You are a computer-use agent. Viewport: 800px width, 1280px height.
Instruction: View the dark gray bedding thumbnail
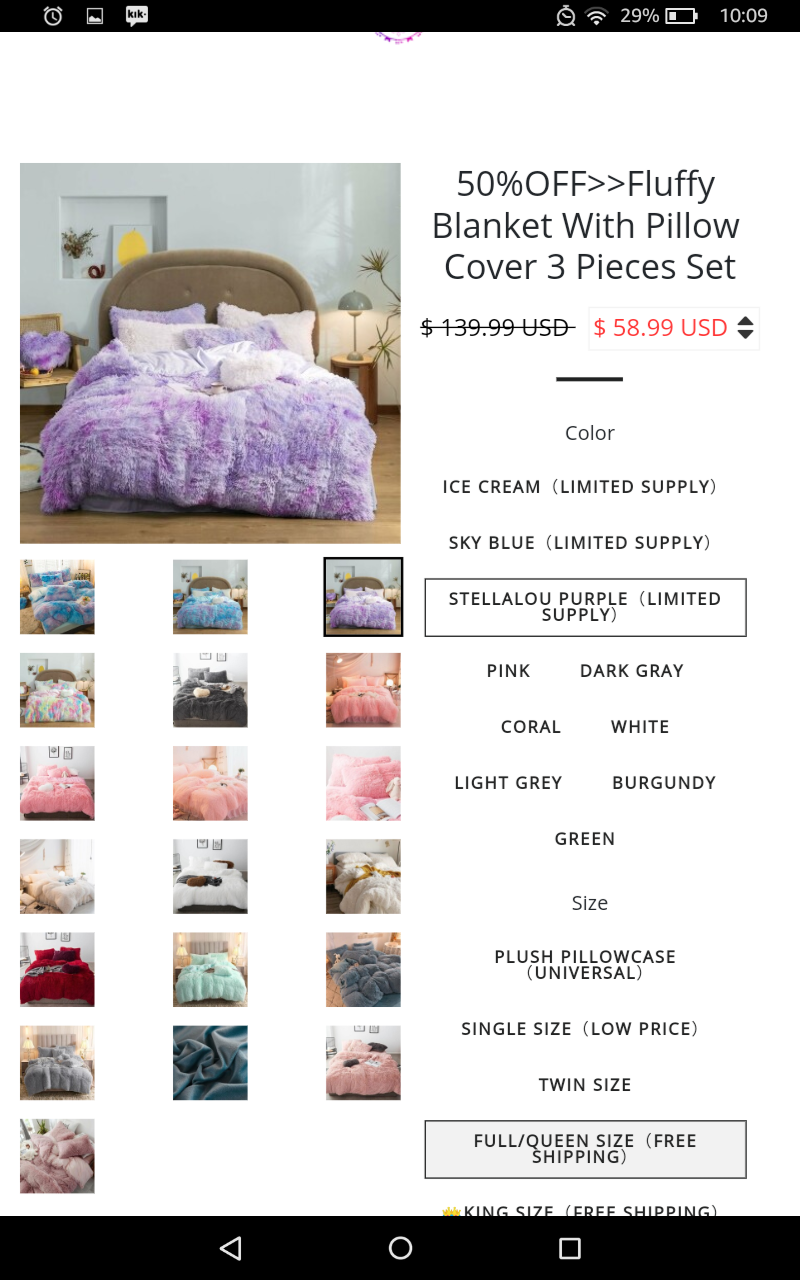pos(210,690)
